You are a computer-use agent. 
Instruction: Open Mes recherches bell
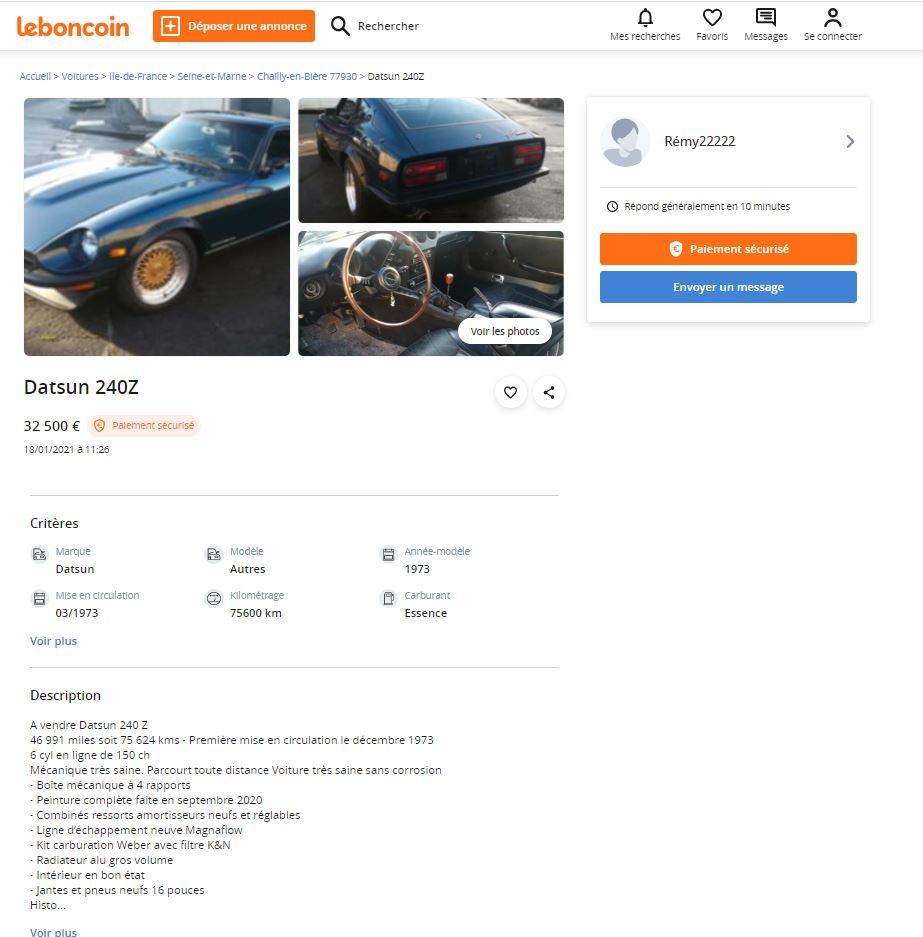click(x=645, y=25)
